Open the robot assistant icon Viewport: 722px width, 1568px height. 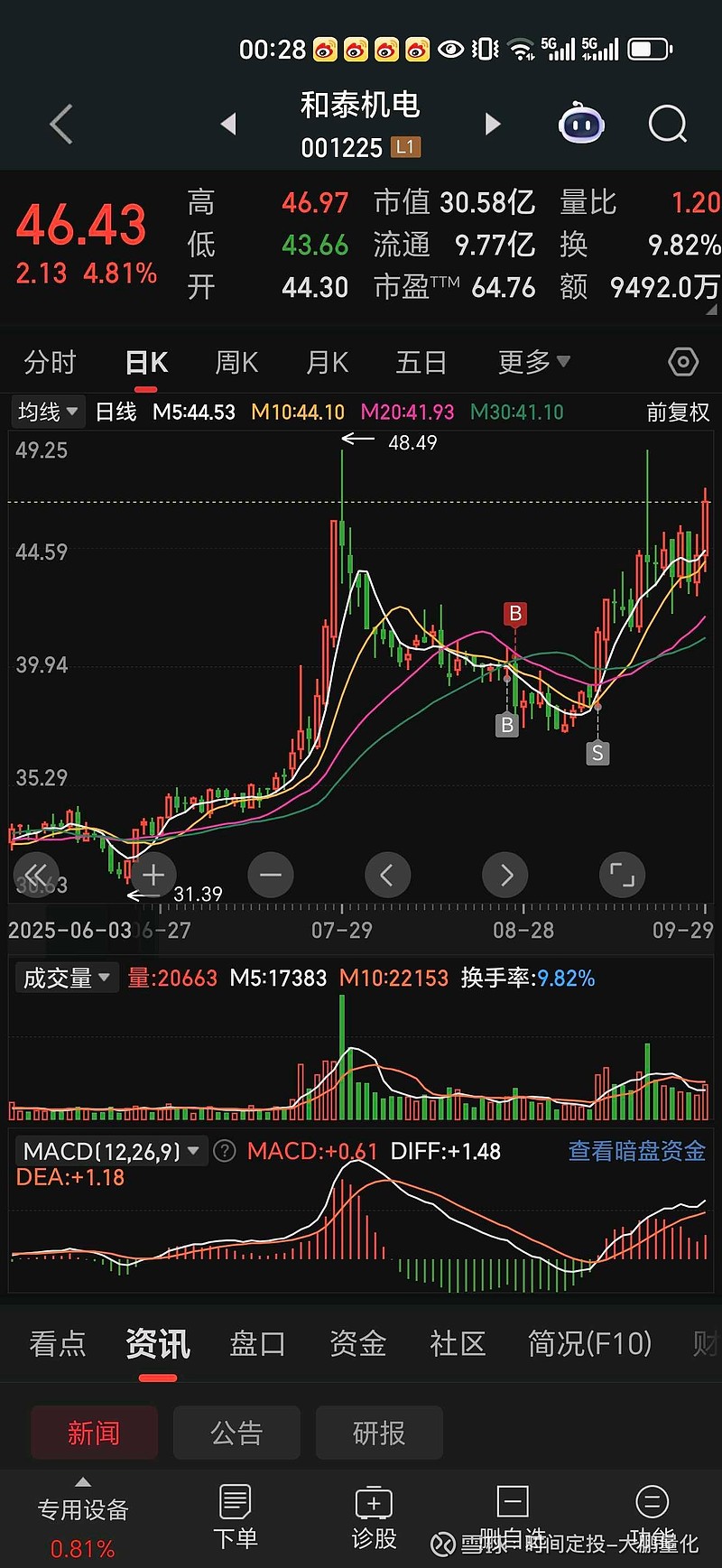coord(581,124)
